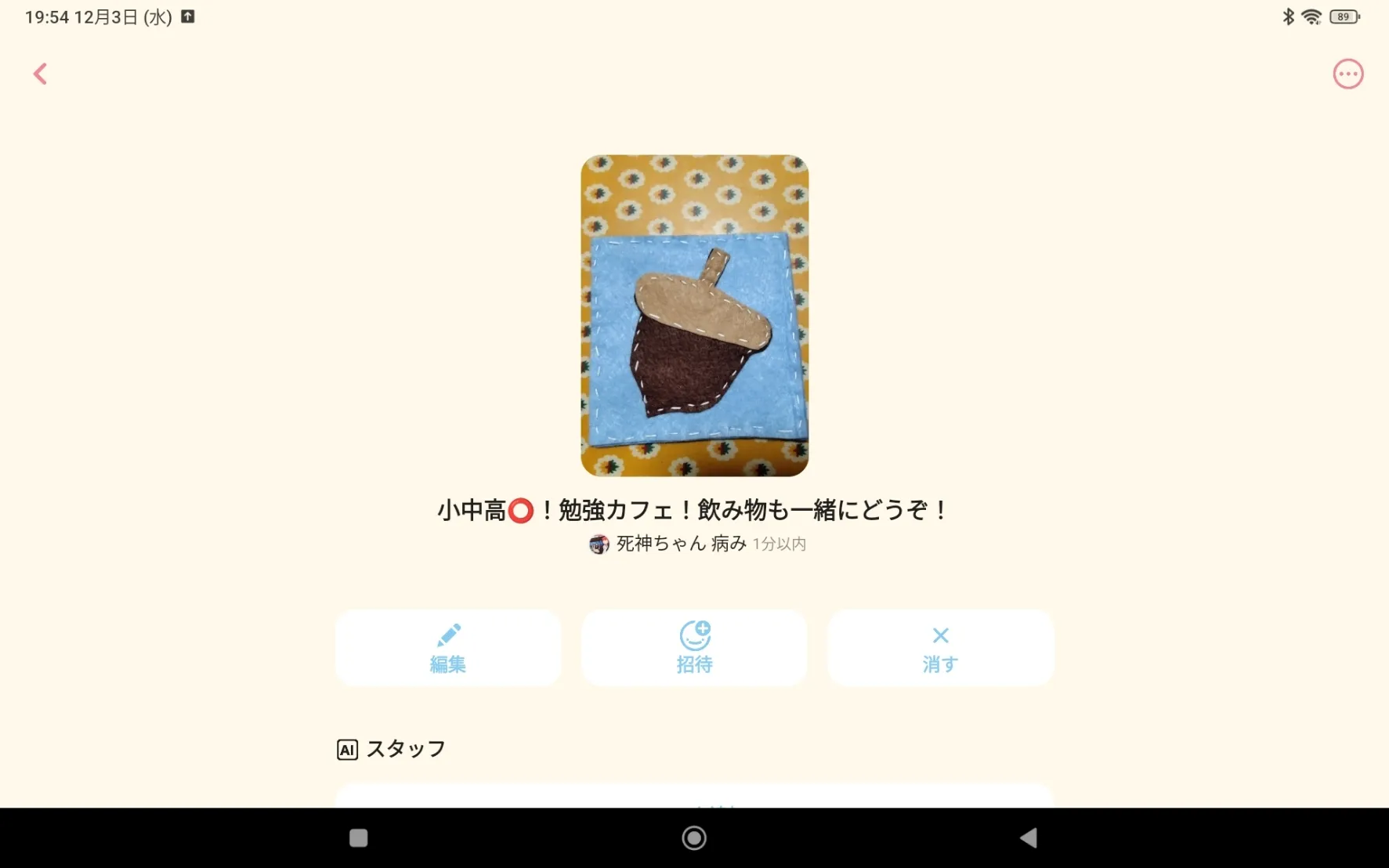Open the three-dot overflow menu
Screen dimensions: 1389x868
1347,74
